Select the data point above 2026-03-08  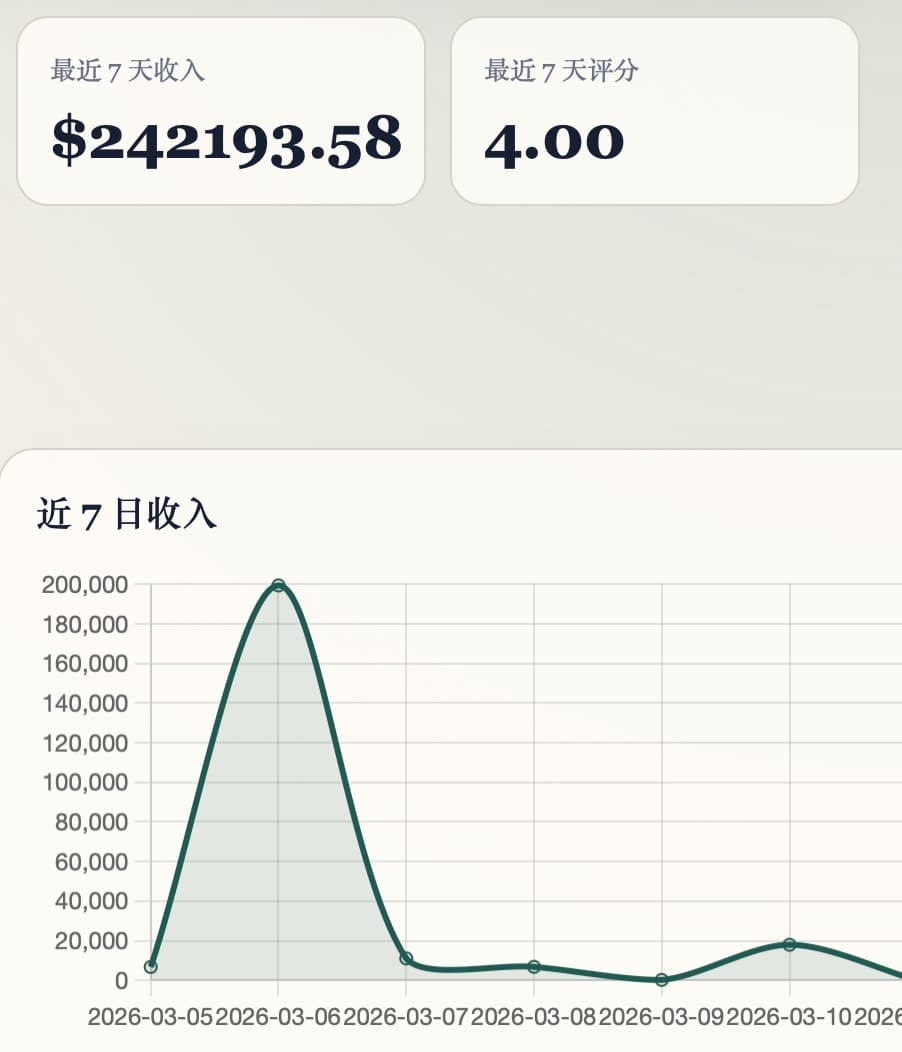pos(534,966)
